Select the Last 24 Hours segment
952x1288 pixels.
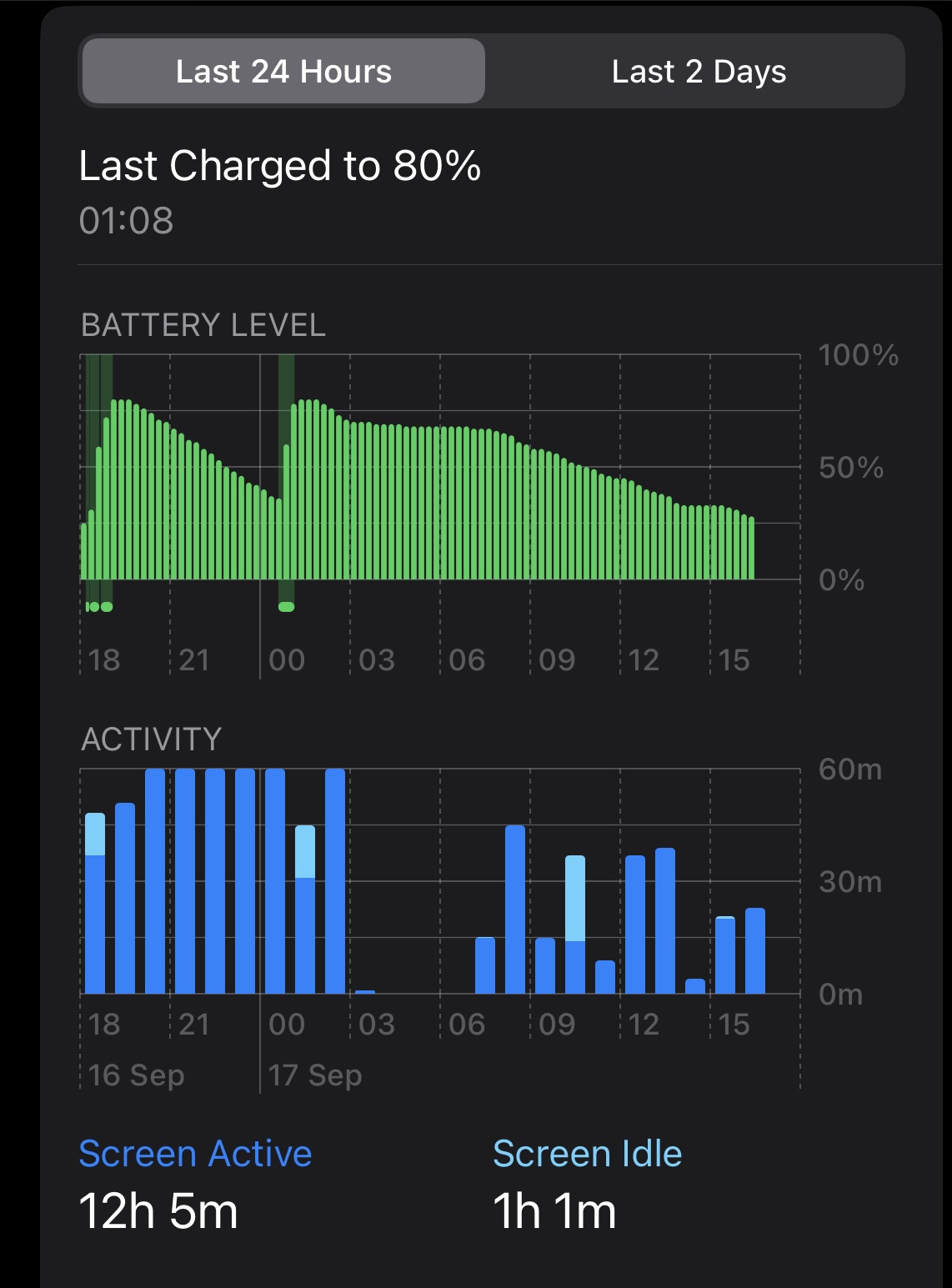point(283,72)
